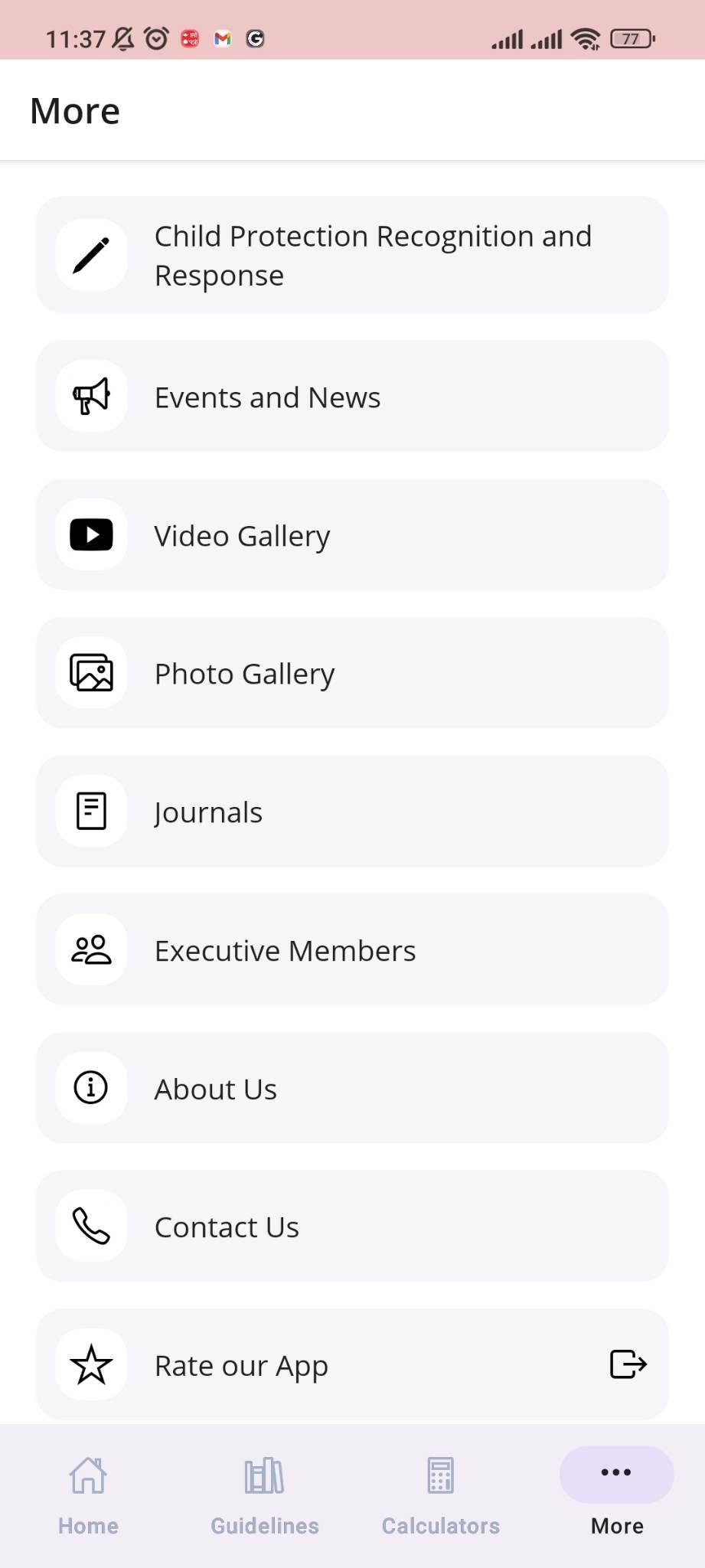The width and height of the screenshot is (705, 1568).
Task: Open the About Us page
Action: point(352,1088)
